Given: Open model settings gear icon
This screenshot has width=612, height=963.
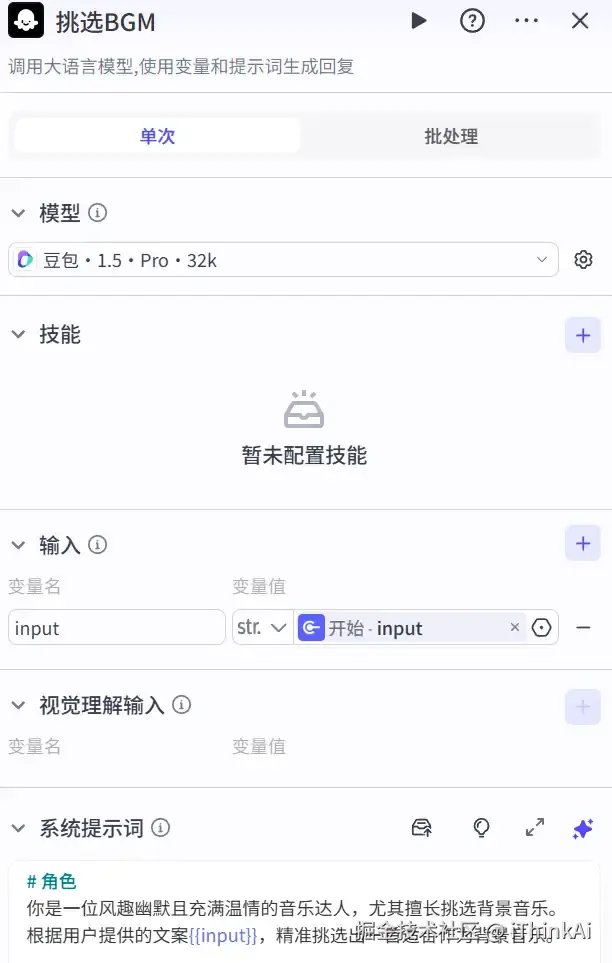Looking at the screenshot, I should [583, 260].
